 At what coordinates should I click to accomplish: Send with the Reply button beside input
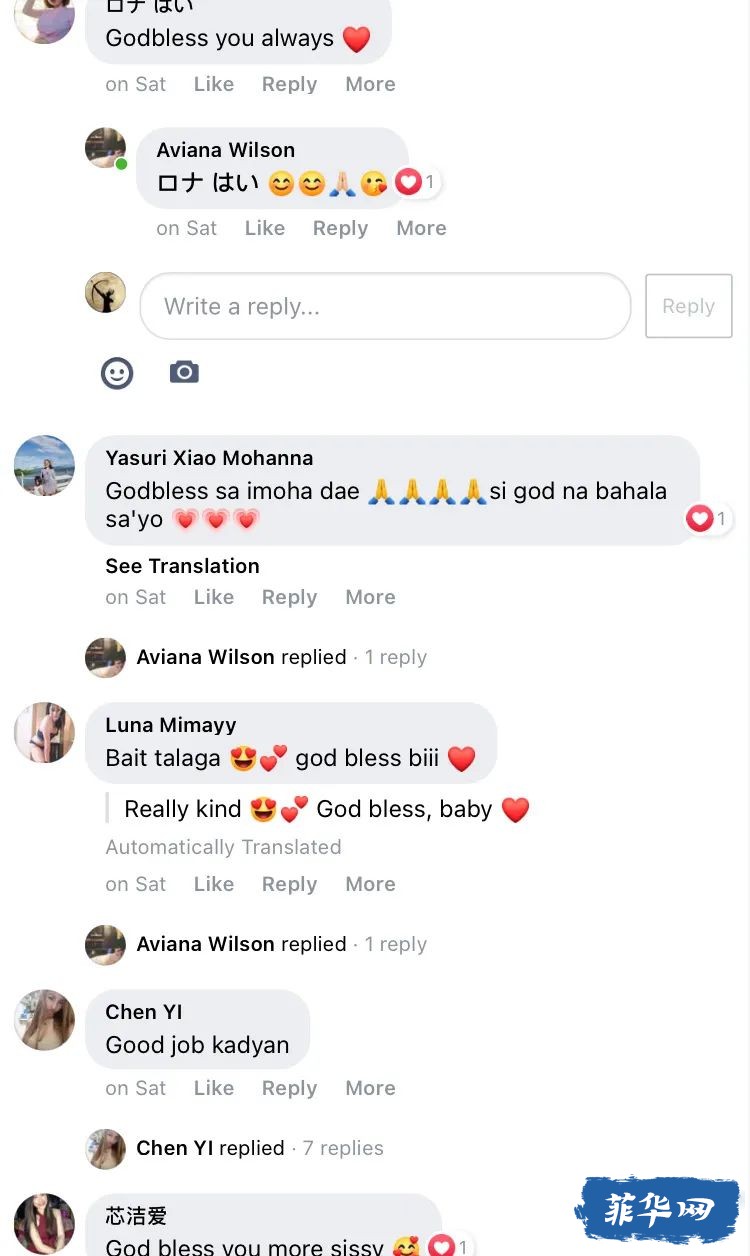point(689,306)
